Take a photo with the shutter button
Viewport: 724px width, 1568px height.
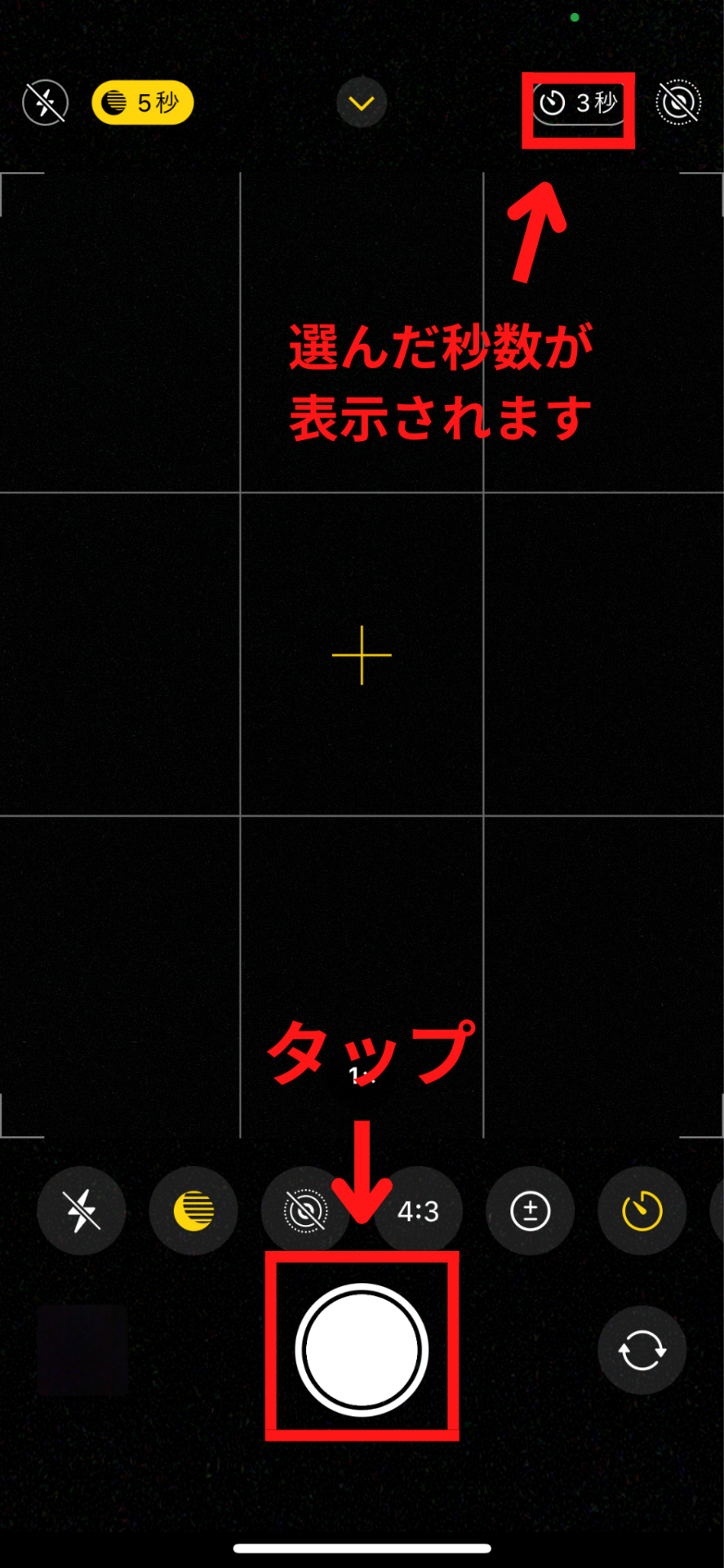point(362,1350)
